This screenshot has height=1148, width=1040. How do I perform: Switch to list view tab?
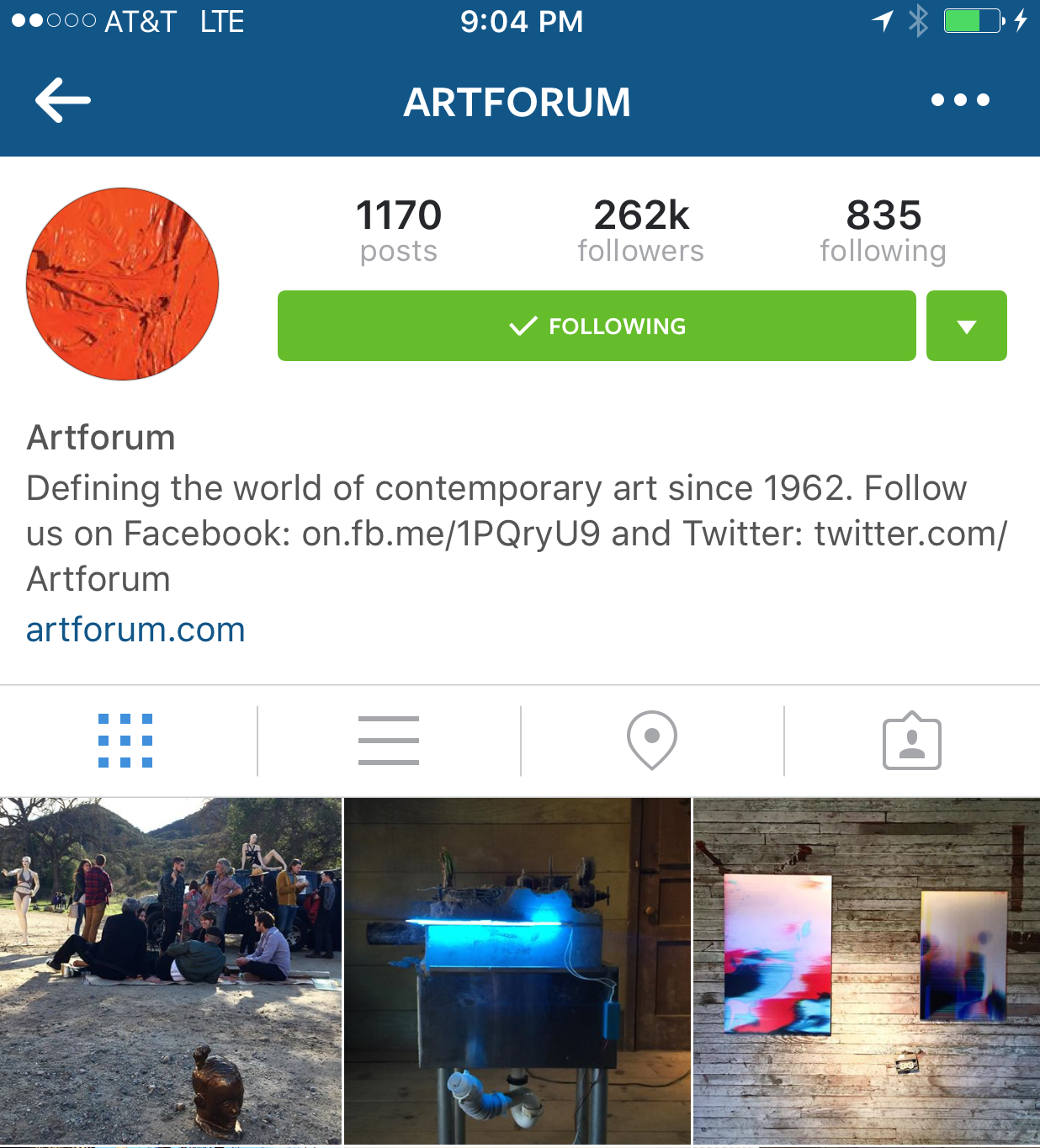pyautogui.click(x=388, y=741)
